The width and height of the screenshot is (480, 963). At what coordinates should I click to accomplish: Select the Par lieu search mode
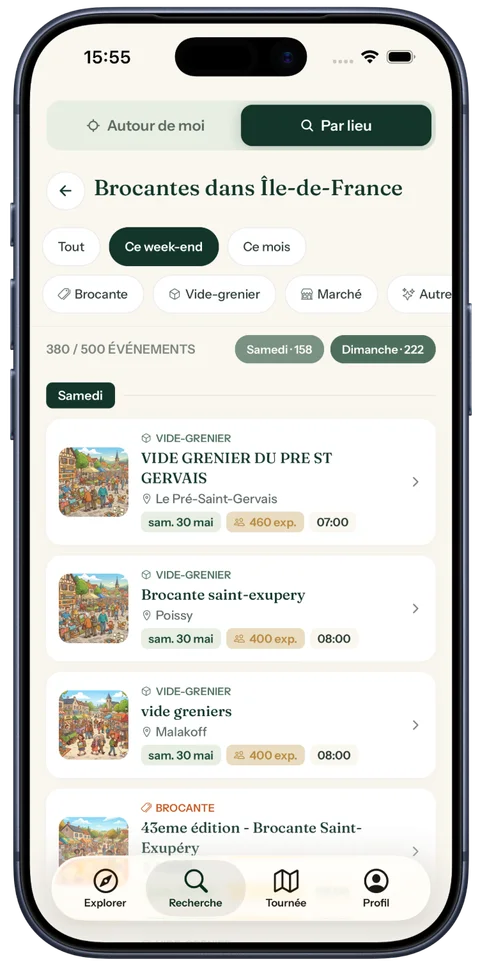[336, 126]
